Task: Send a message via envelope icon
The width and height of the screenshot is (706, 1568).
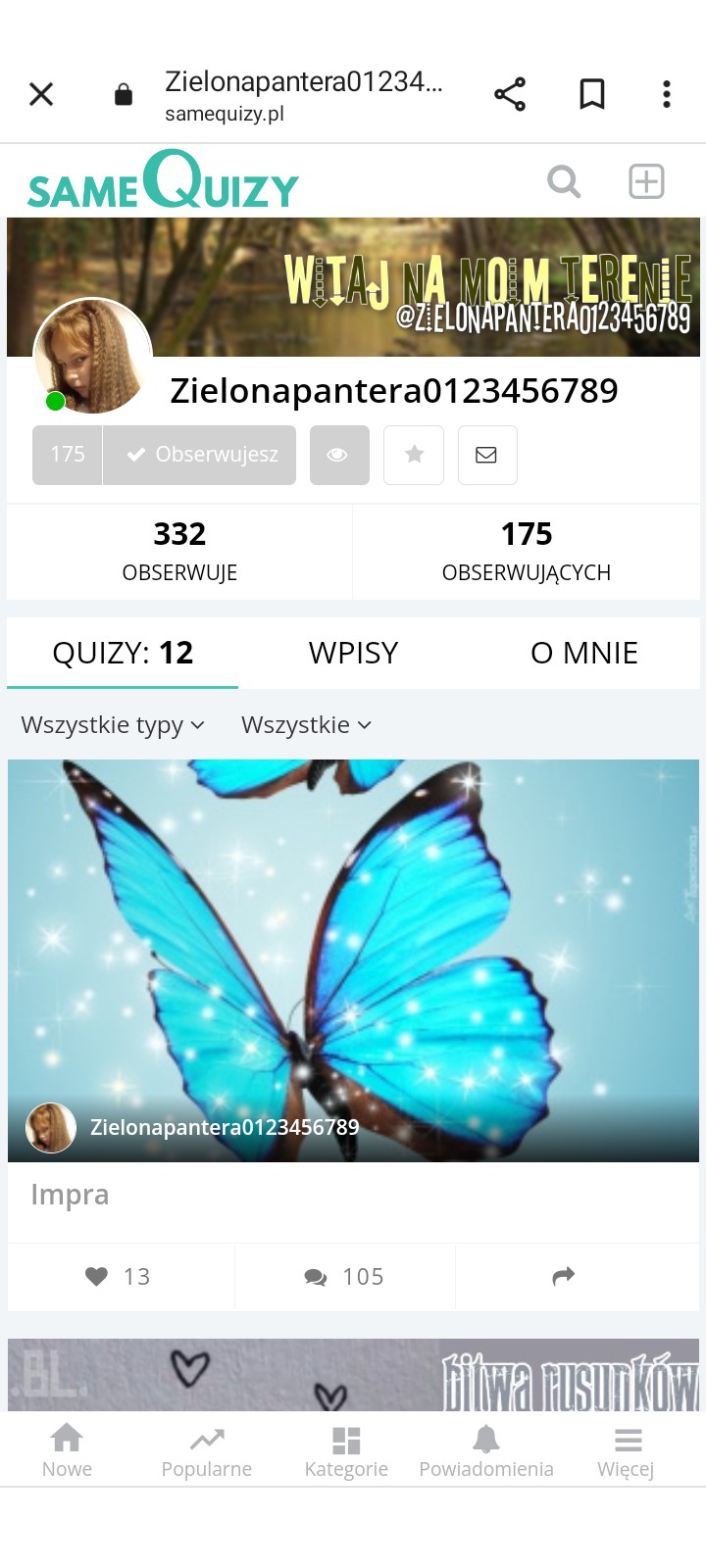Action: (487, 455)
